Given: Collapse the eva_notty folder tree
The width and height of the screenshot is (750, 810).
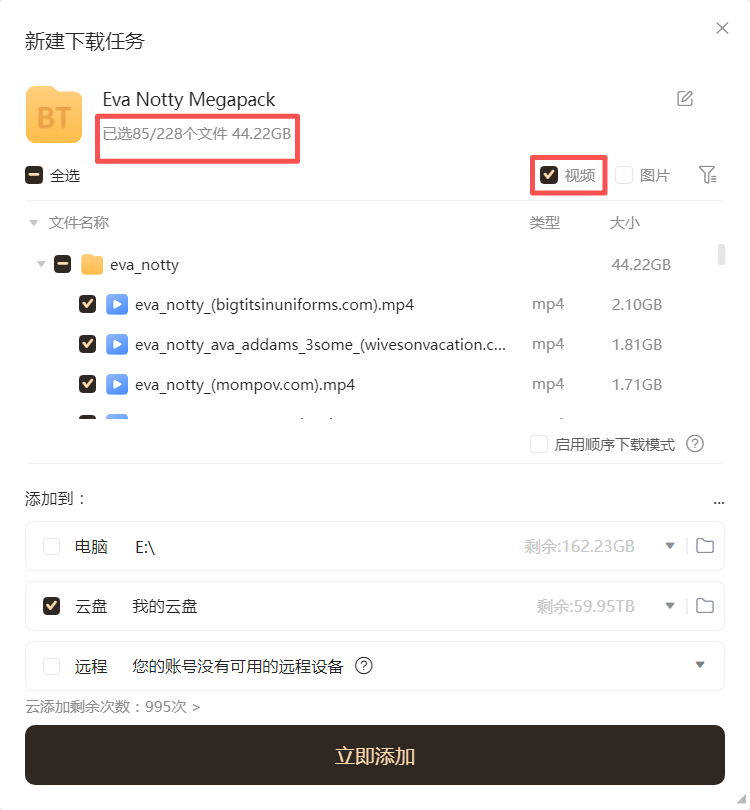Looking at the screenshot, I should click(x=41, y=265).
